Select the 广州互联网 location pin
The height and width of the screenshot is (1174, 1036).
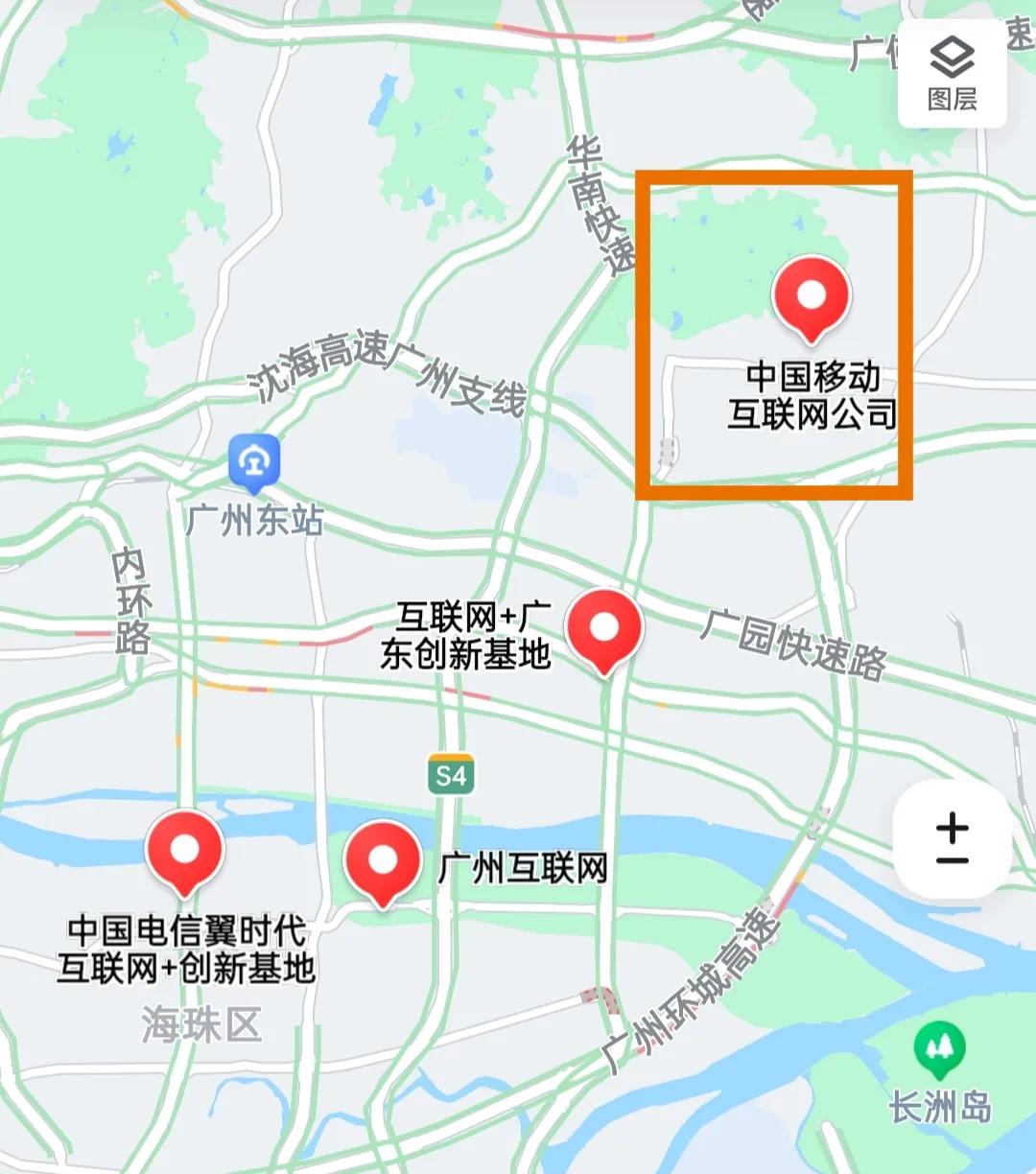click(384, 858)
